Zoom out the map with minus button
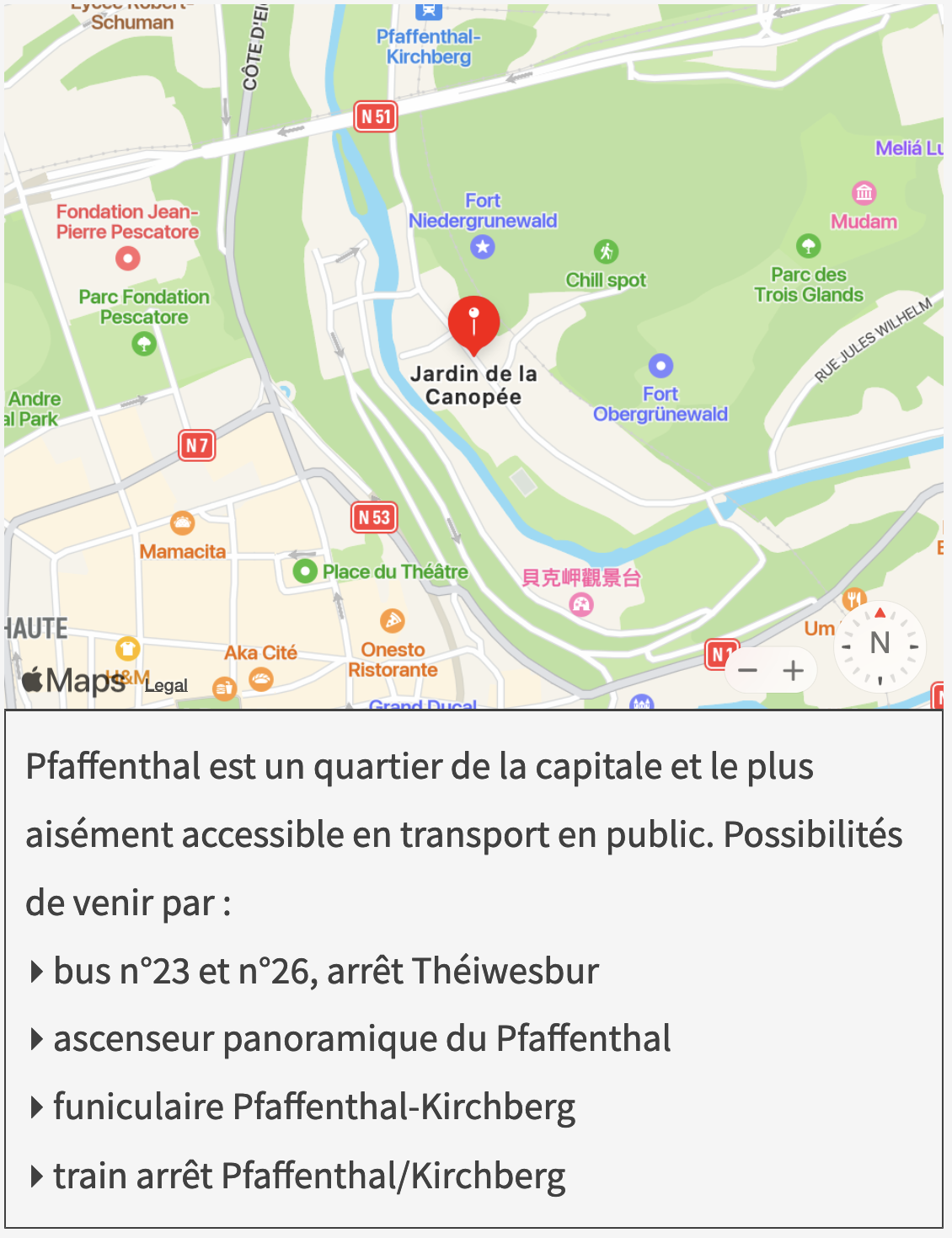 click(748, 671)
